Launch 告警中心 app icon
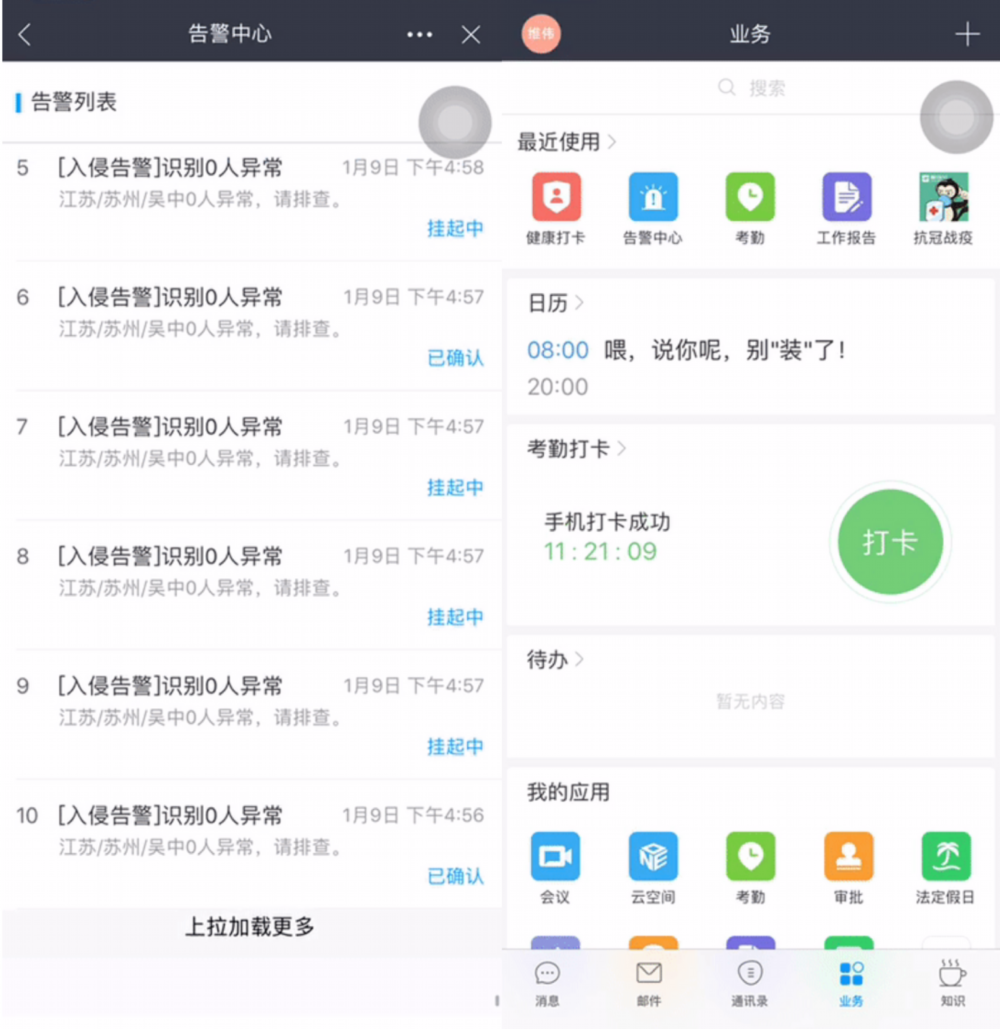 tap(653, 208)
